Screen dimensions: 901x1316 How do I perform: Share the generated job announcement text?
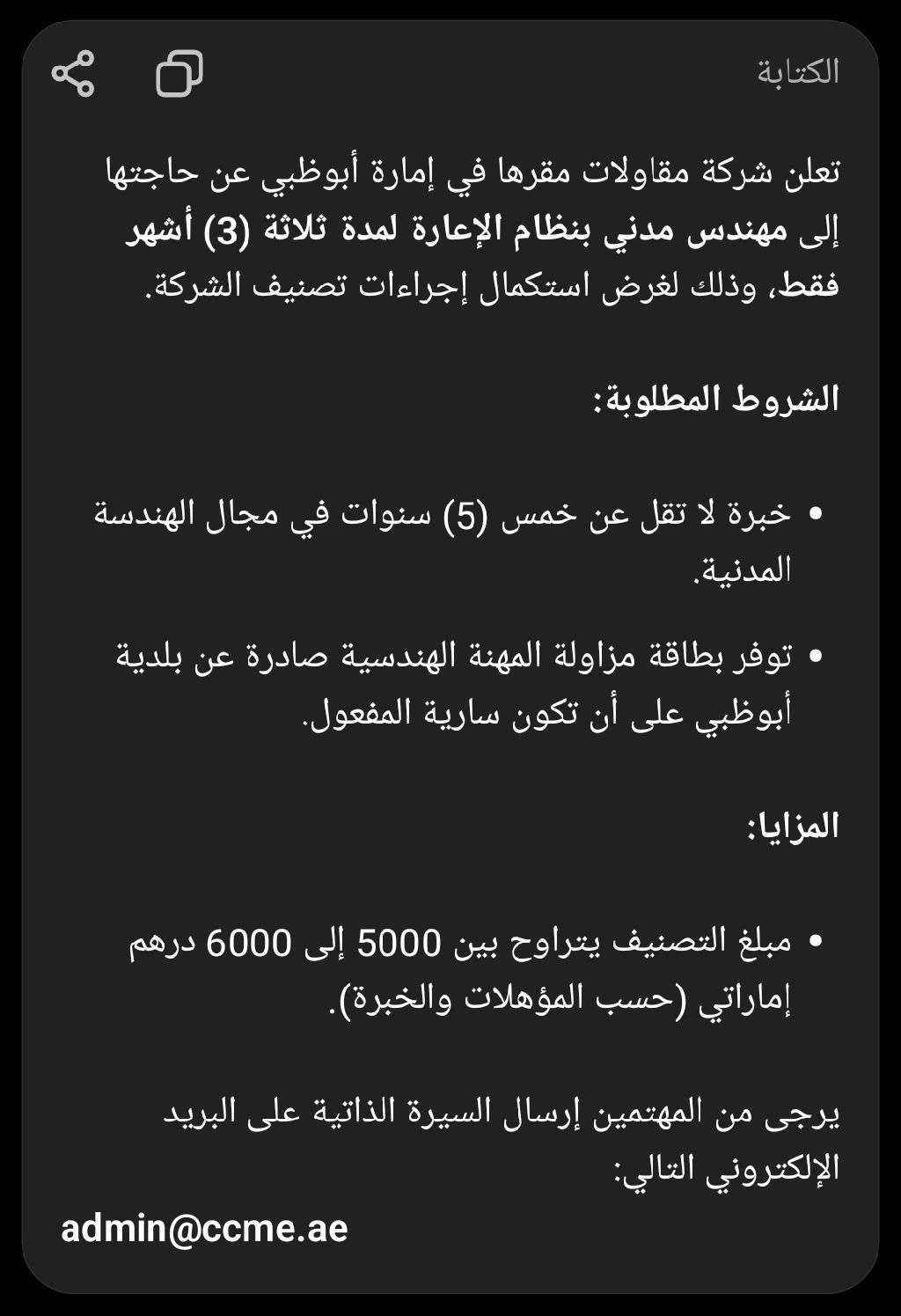(73, 73)
